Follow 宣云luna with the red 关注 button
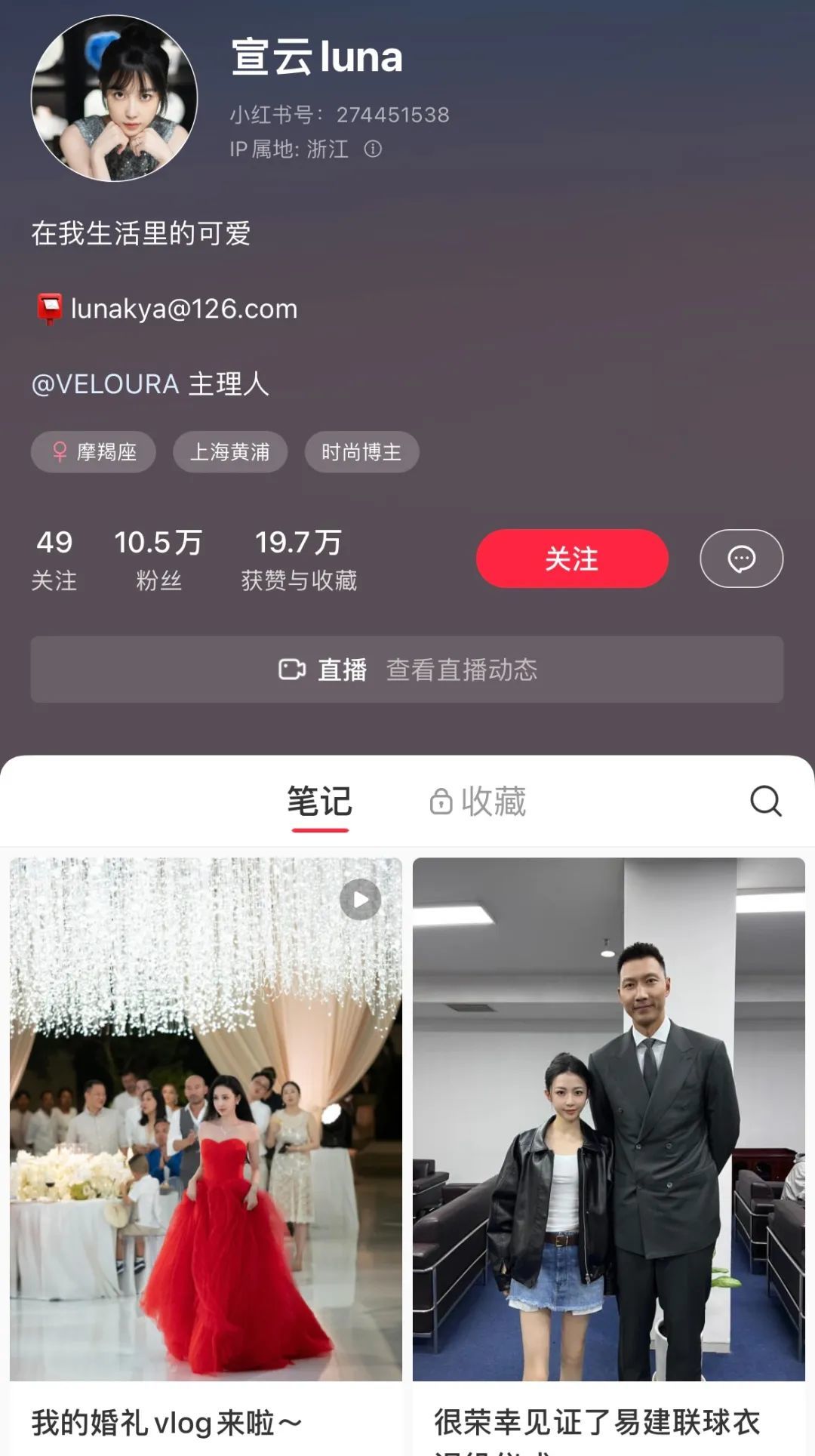The height and width of the screenshot is (1456, 815). (x=572, y=559)
